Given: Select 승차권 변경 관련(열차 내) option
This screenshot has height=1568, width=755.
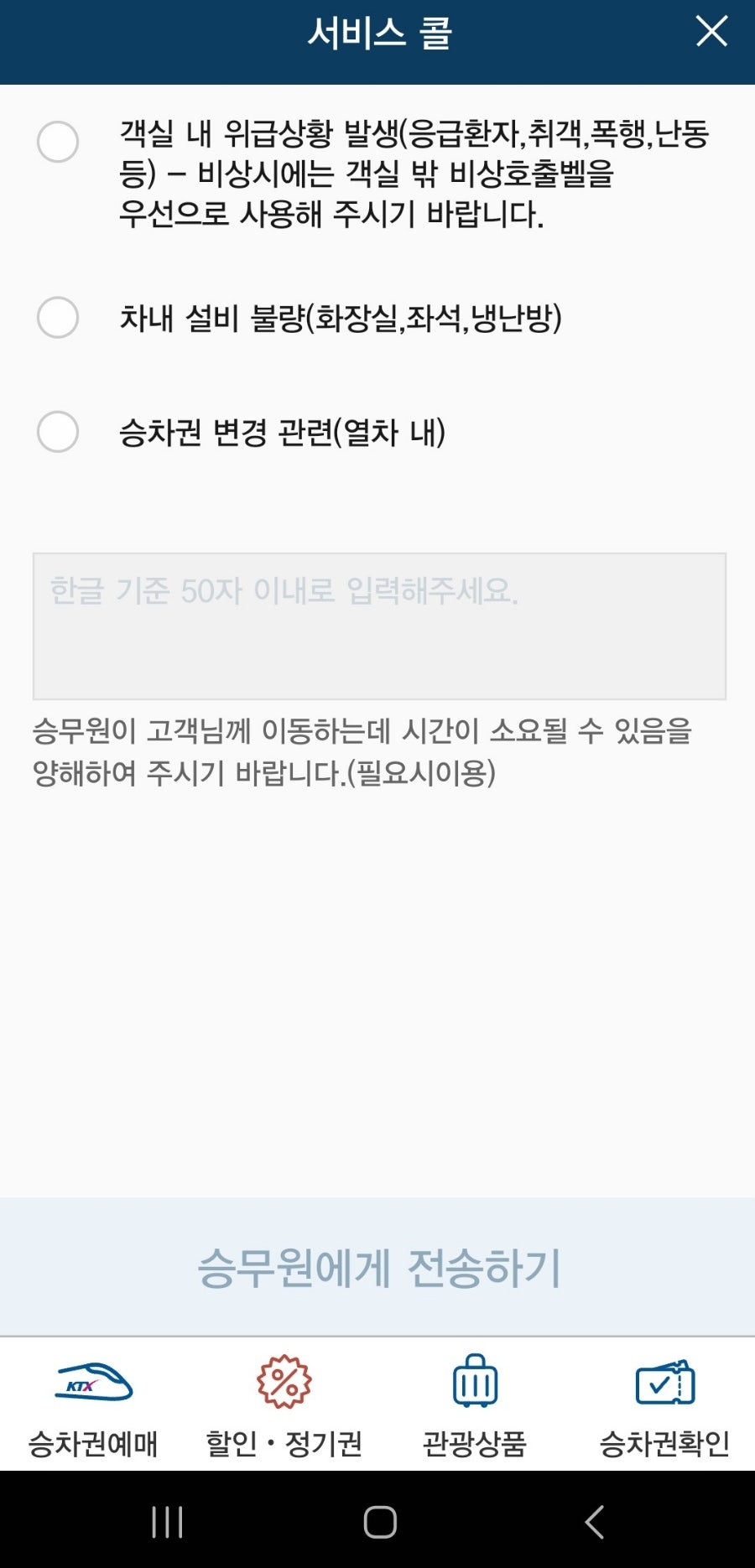Looking at the screenshot, I should (58, 432).
